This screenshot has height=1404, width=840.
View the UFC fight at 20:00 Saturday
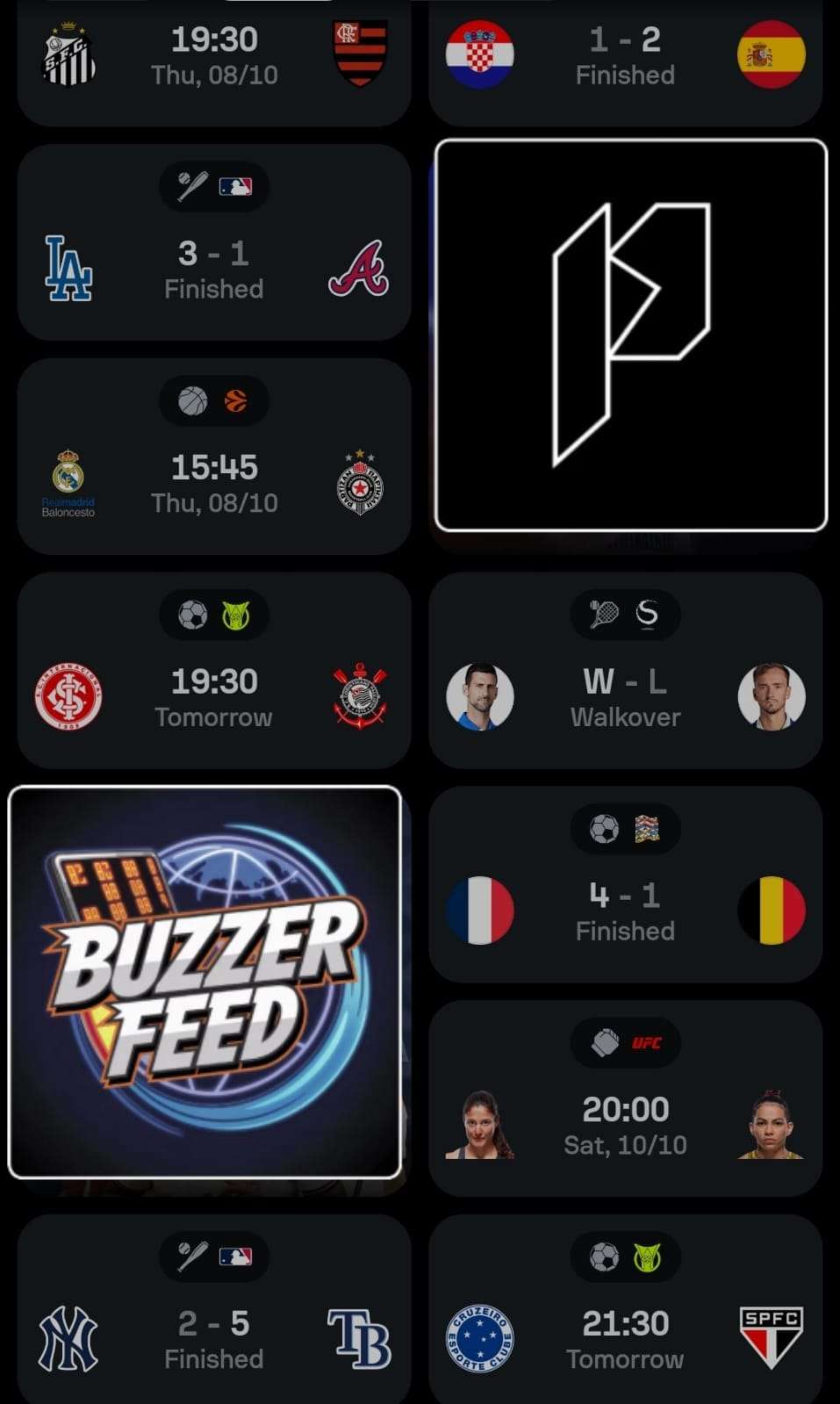626,1098
